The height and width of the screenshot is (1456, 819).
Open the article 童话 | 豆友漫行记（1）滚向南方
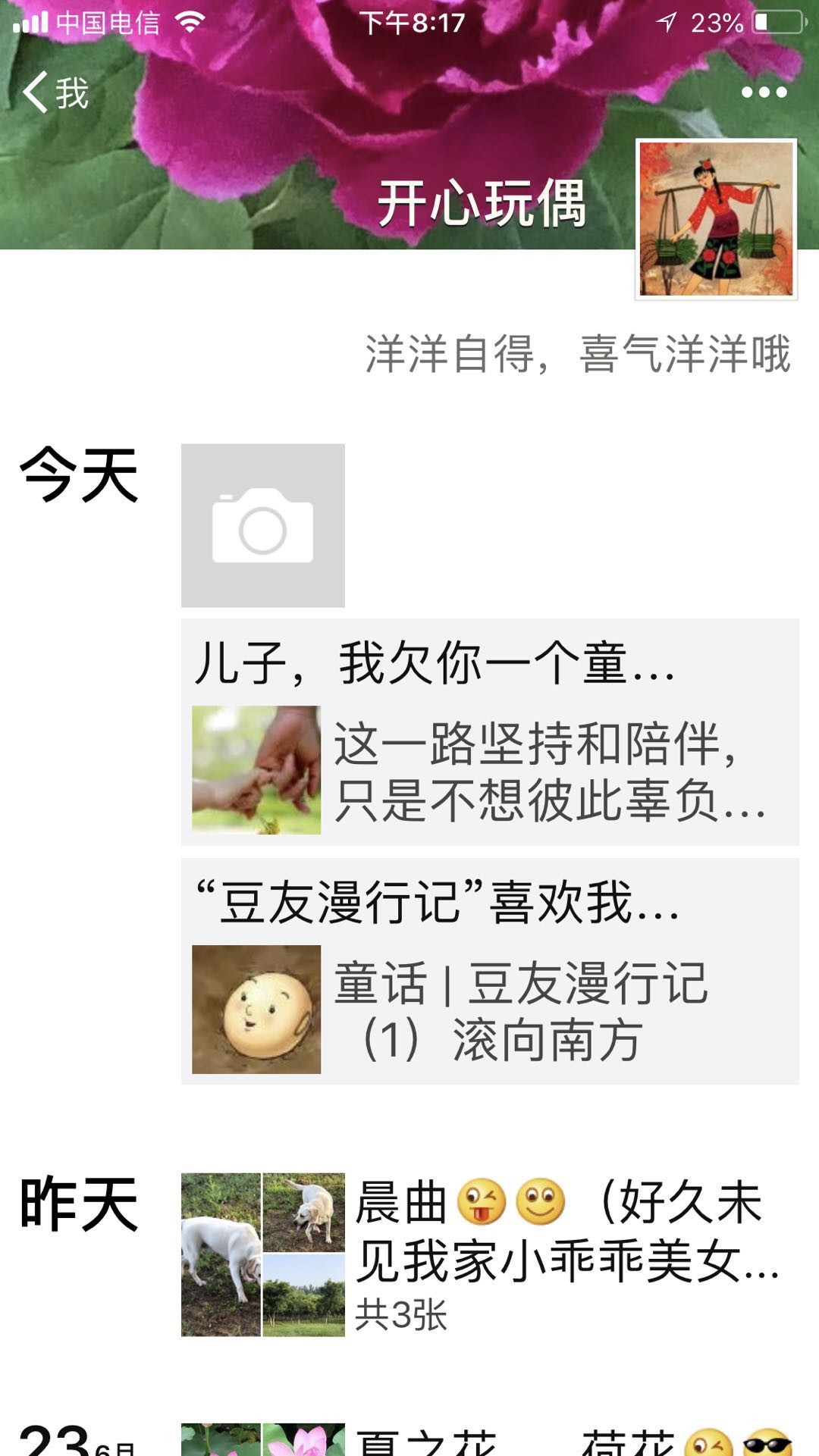pos(490,972)
